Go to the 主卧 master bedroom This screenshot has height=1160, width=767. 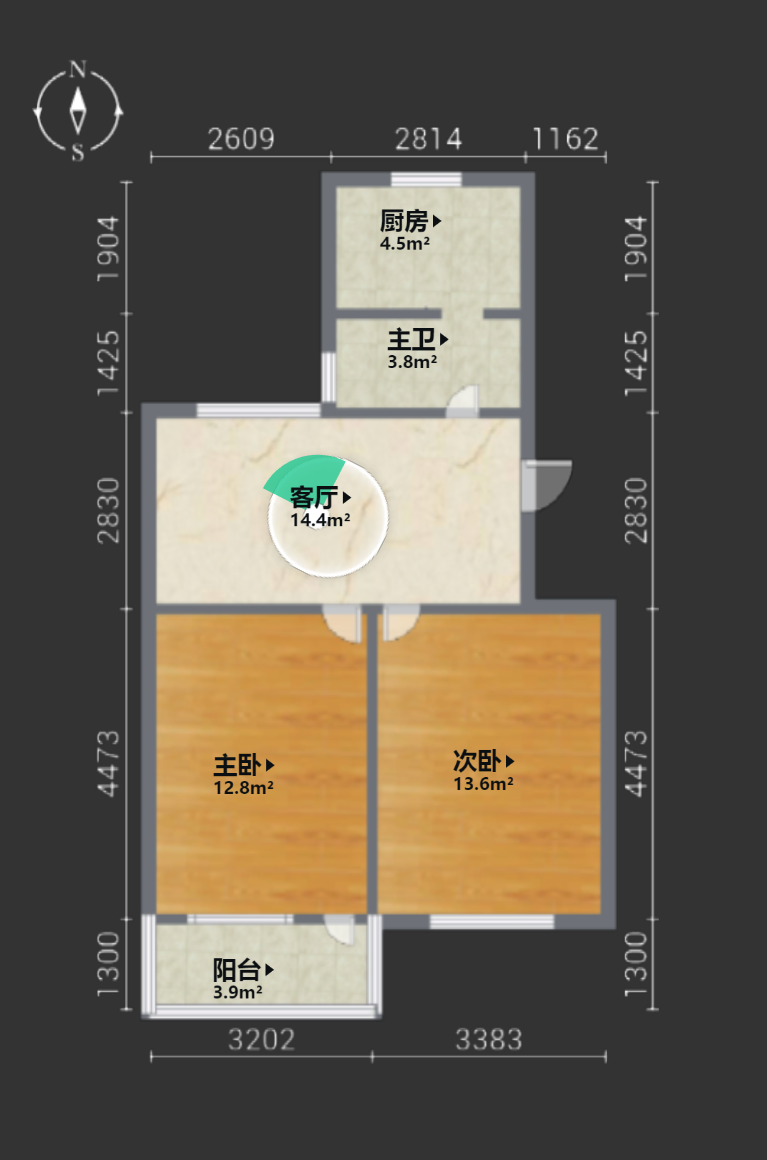point(243,766)
